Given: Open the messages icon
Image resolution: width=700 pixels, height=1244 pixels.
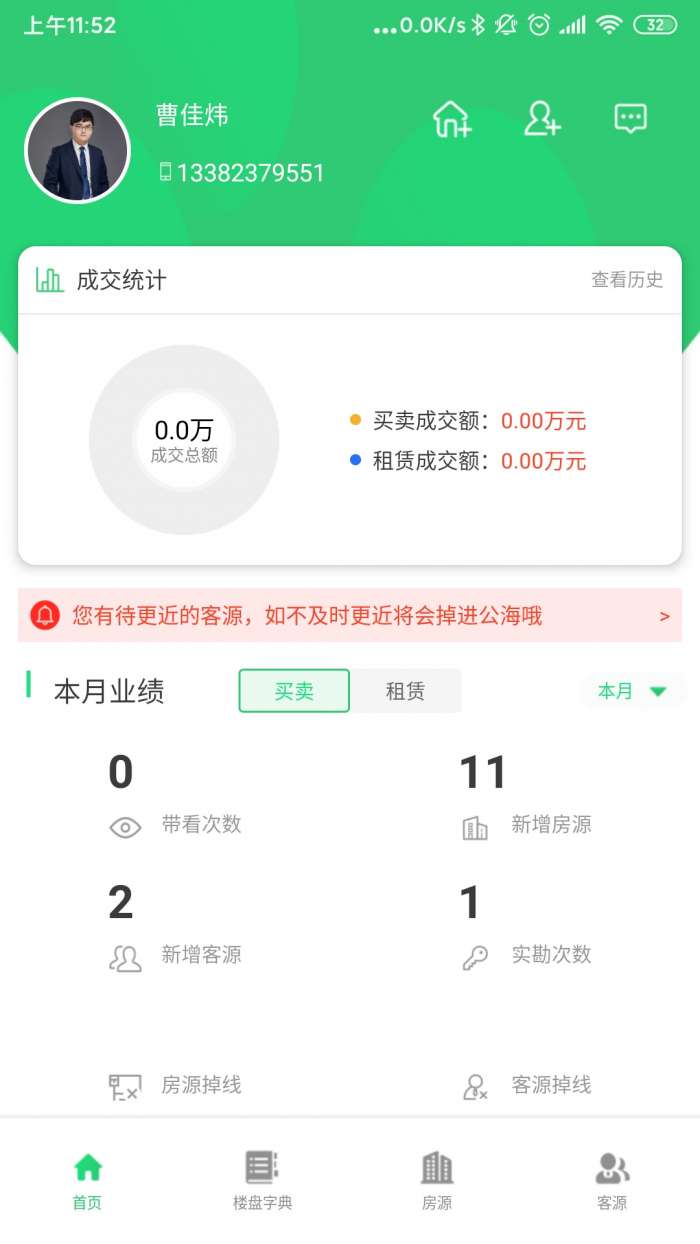Looking at the screenshot, I should point(630,119).
